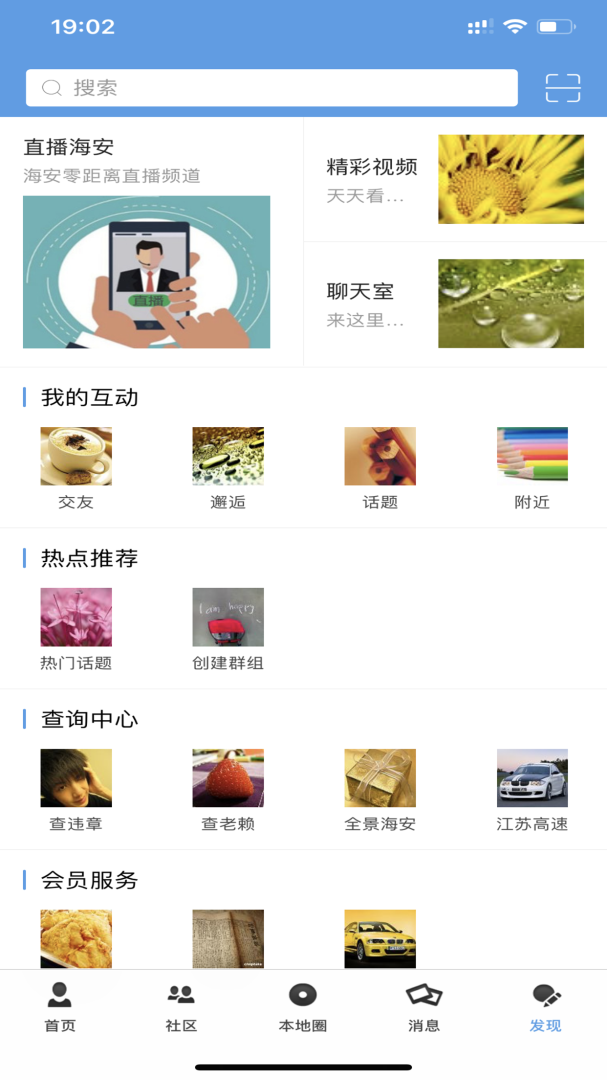This screenshot has width=607, height=1080.
Task: Tap the 附近 tile
Action: [x=532, y=468]
